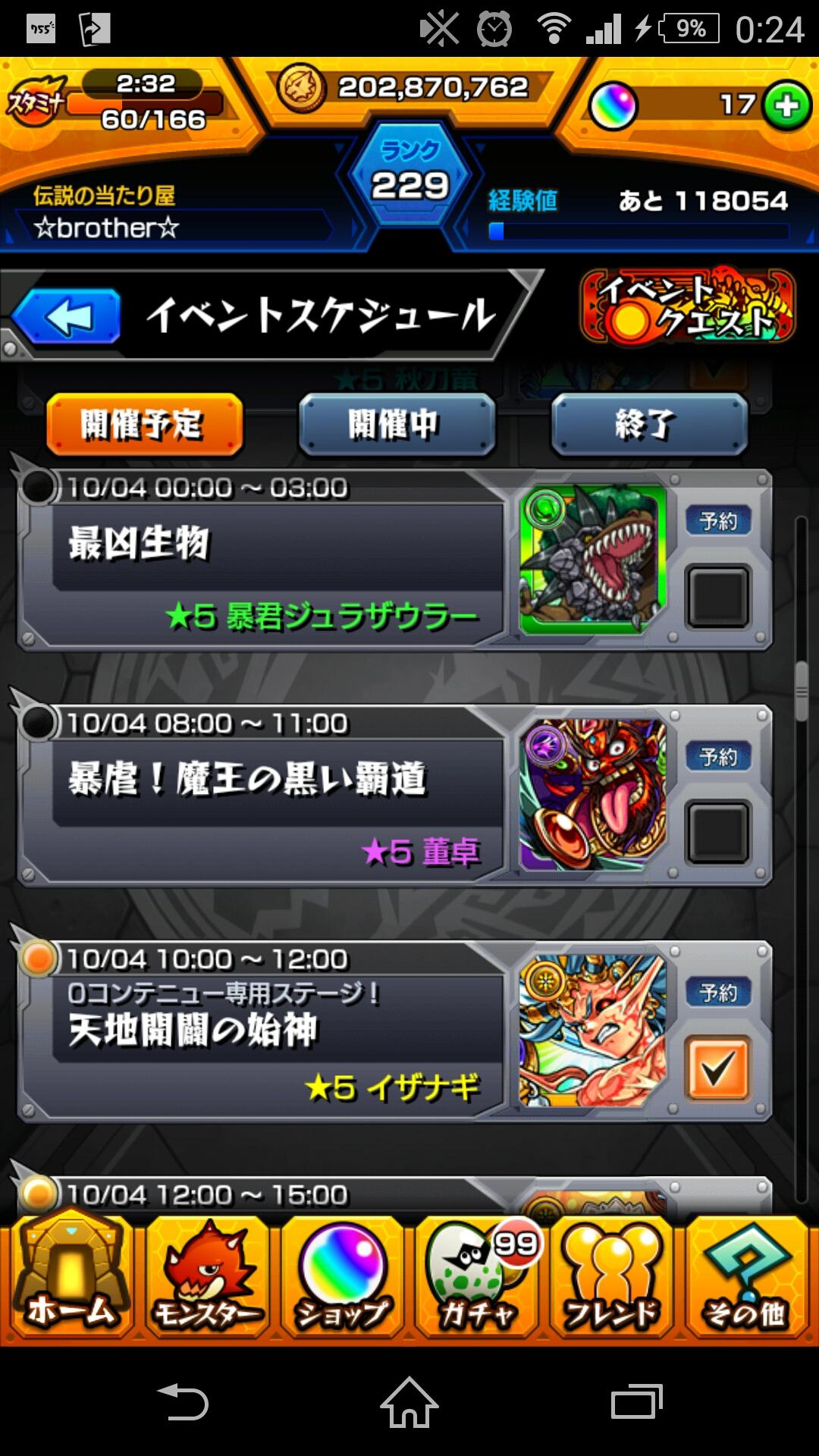The height and width of the screenshot is (1456, 819).
Task: Open the 暴君ジュラザウラー monster thumbnail
Action: (593, 560)
